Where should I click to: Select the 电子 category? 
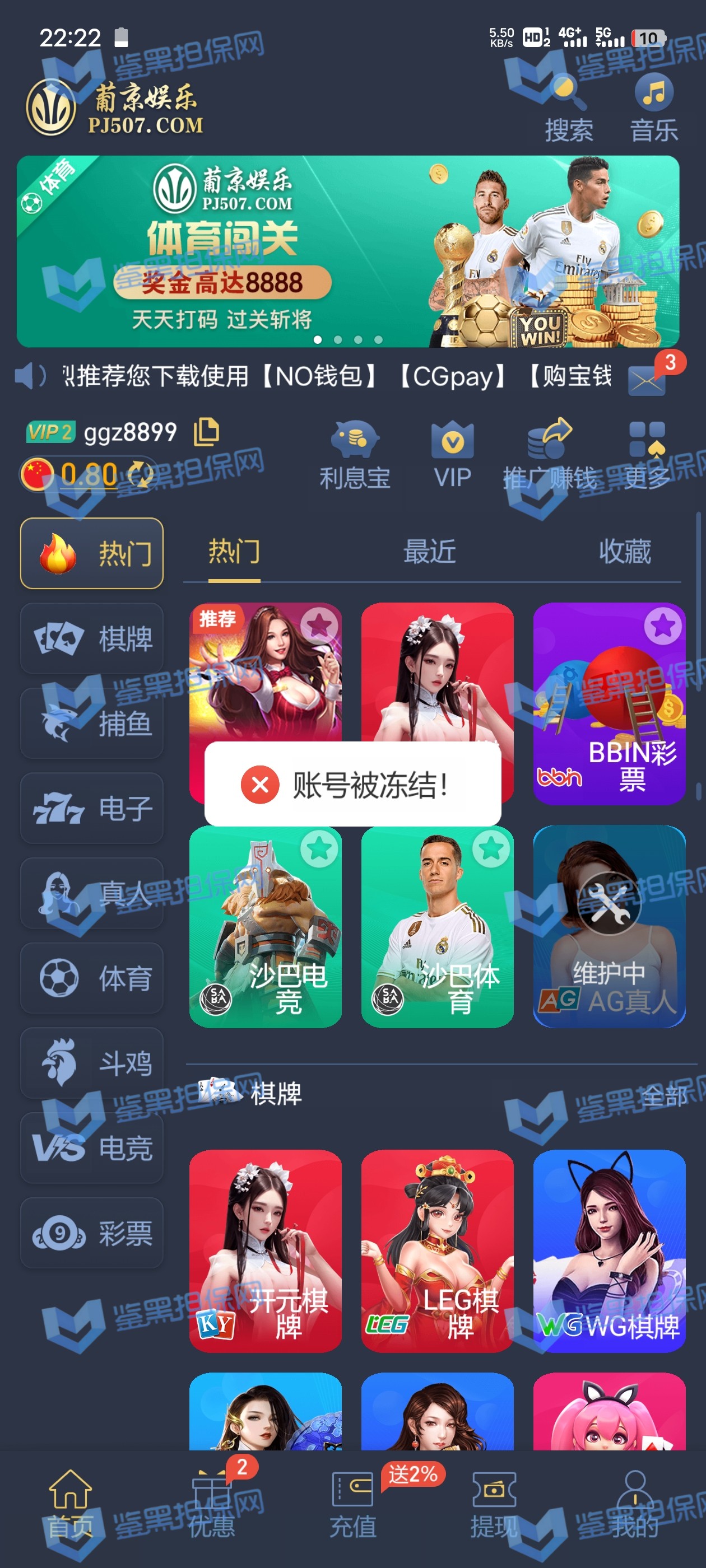[x=92, y=808]
